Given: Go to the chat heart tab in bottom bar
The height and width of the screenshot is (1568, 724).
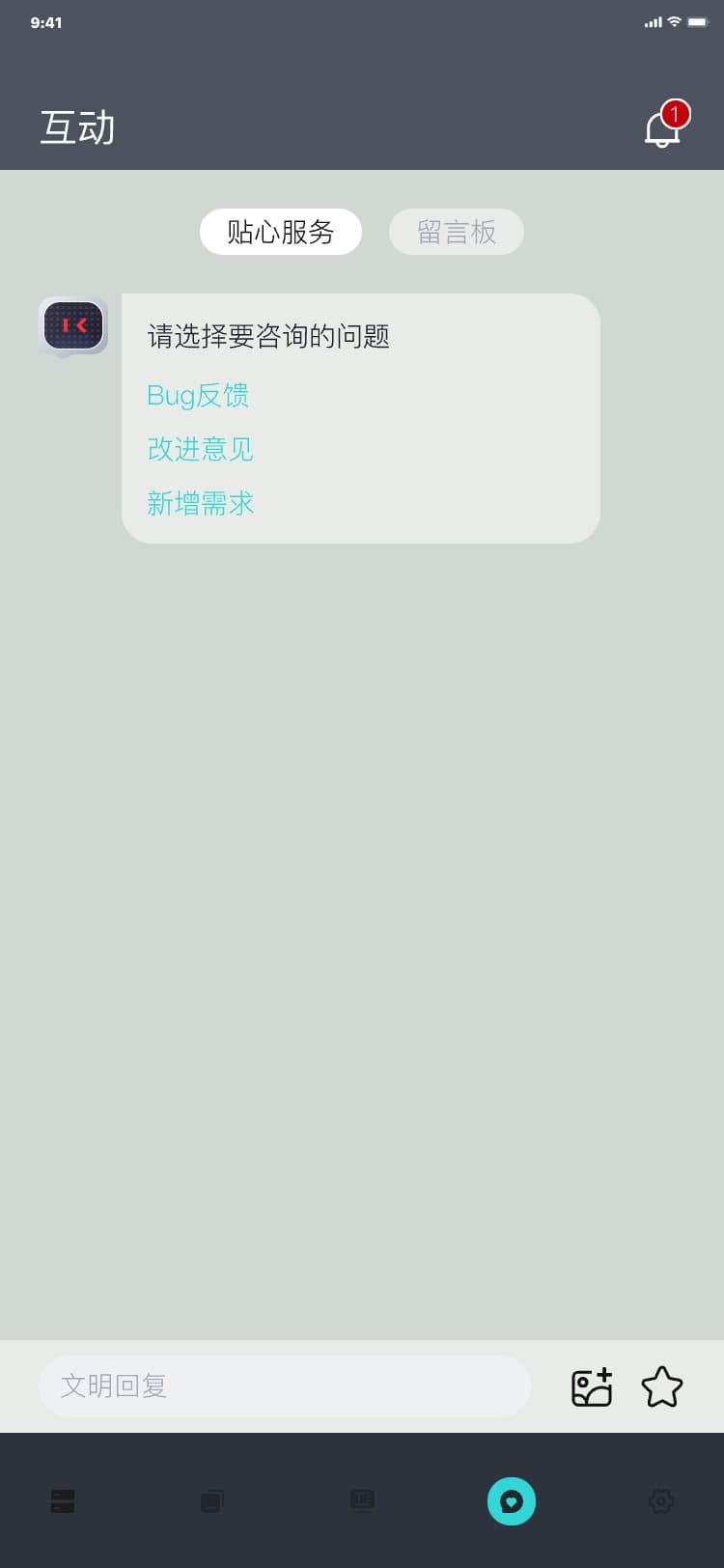Looking at the screenshot, I should point(512,1501).
